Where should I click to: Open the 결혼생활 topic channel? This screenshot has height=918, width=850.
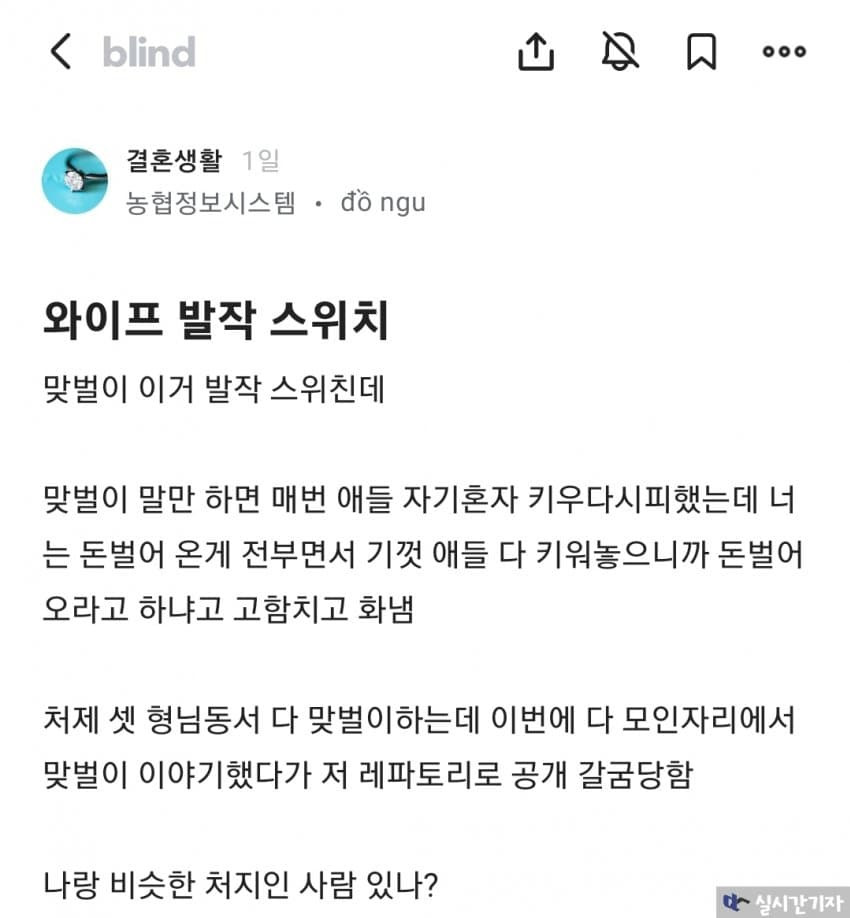[174, 160]
